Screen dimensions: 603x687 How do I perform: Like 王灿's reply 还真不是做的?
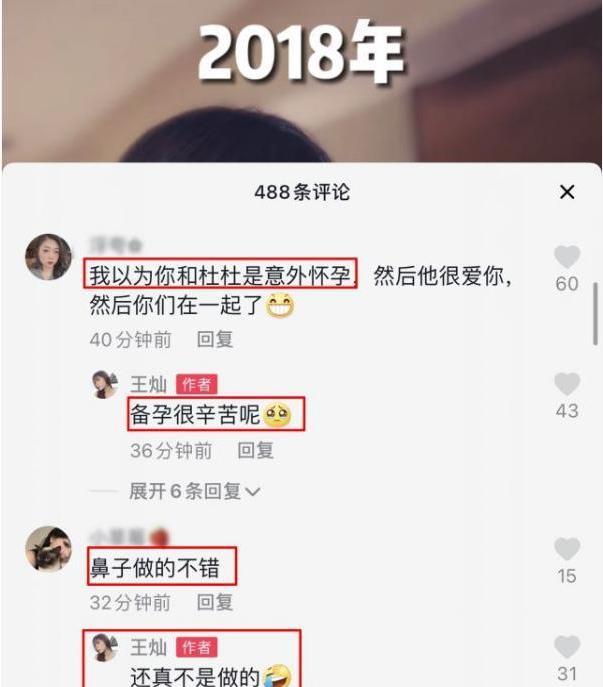[x=567, y=647]
